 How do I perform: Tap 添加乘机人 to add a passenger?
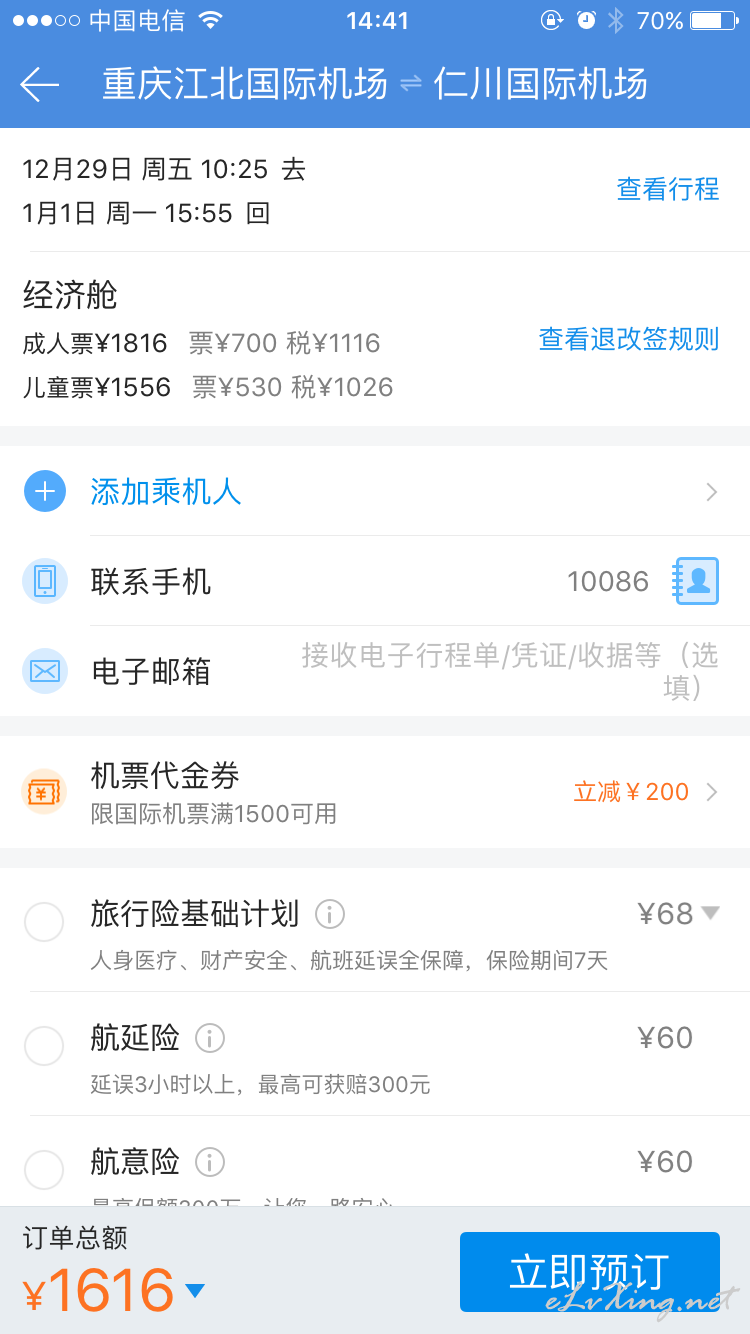pyautogui.click(x=375, y=491)
